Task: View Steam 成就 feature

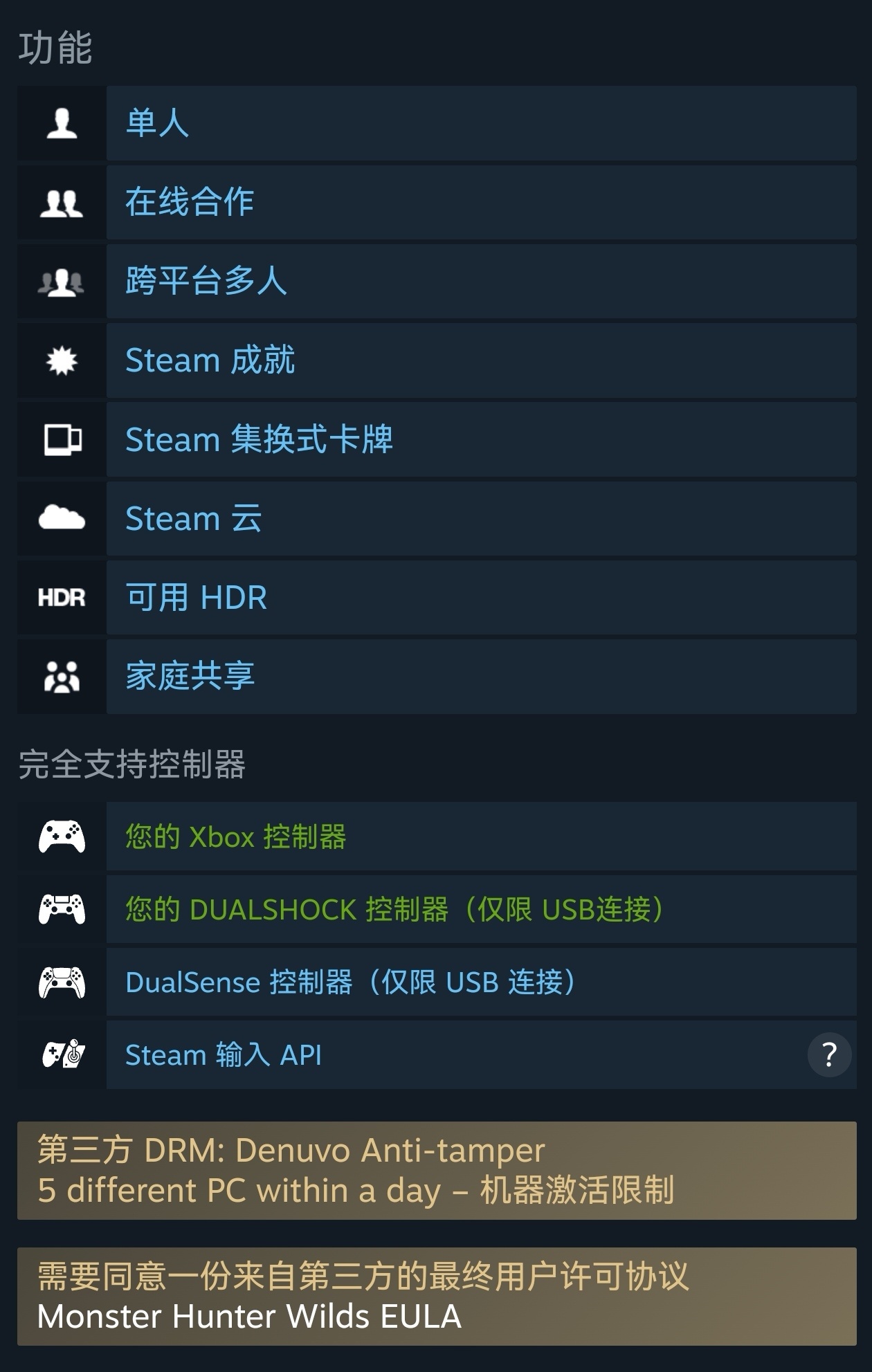Action: click(x=437, y=360)
